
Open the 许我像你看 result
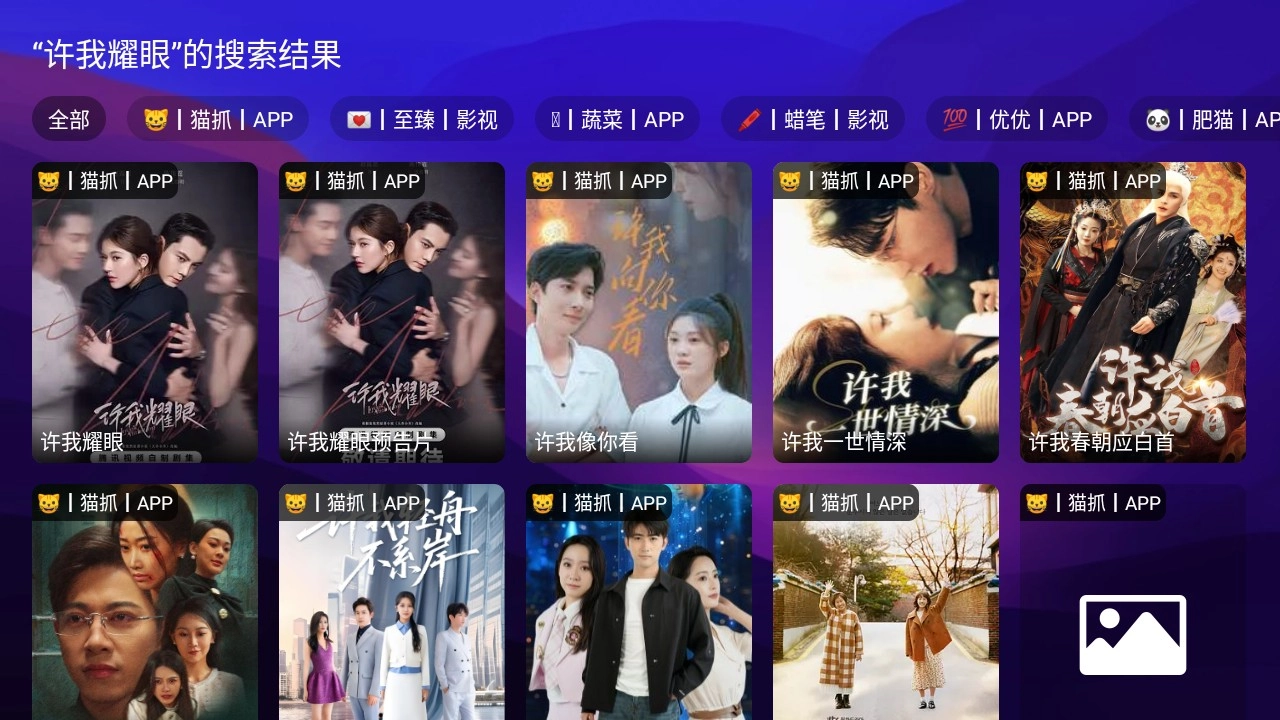[639, 312]
